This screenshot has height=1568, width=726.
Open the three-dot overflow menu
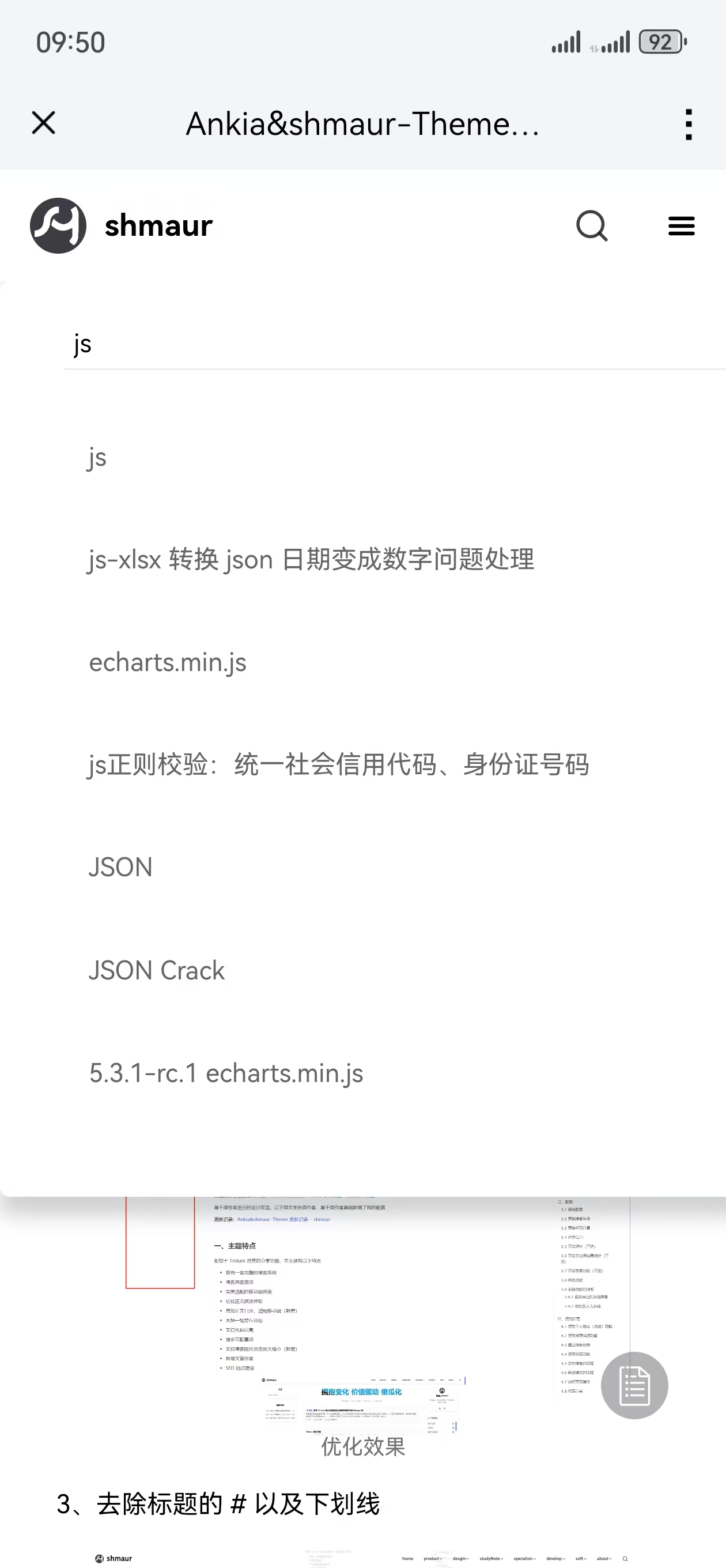coord(689,124)
